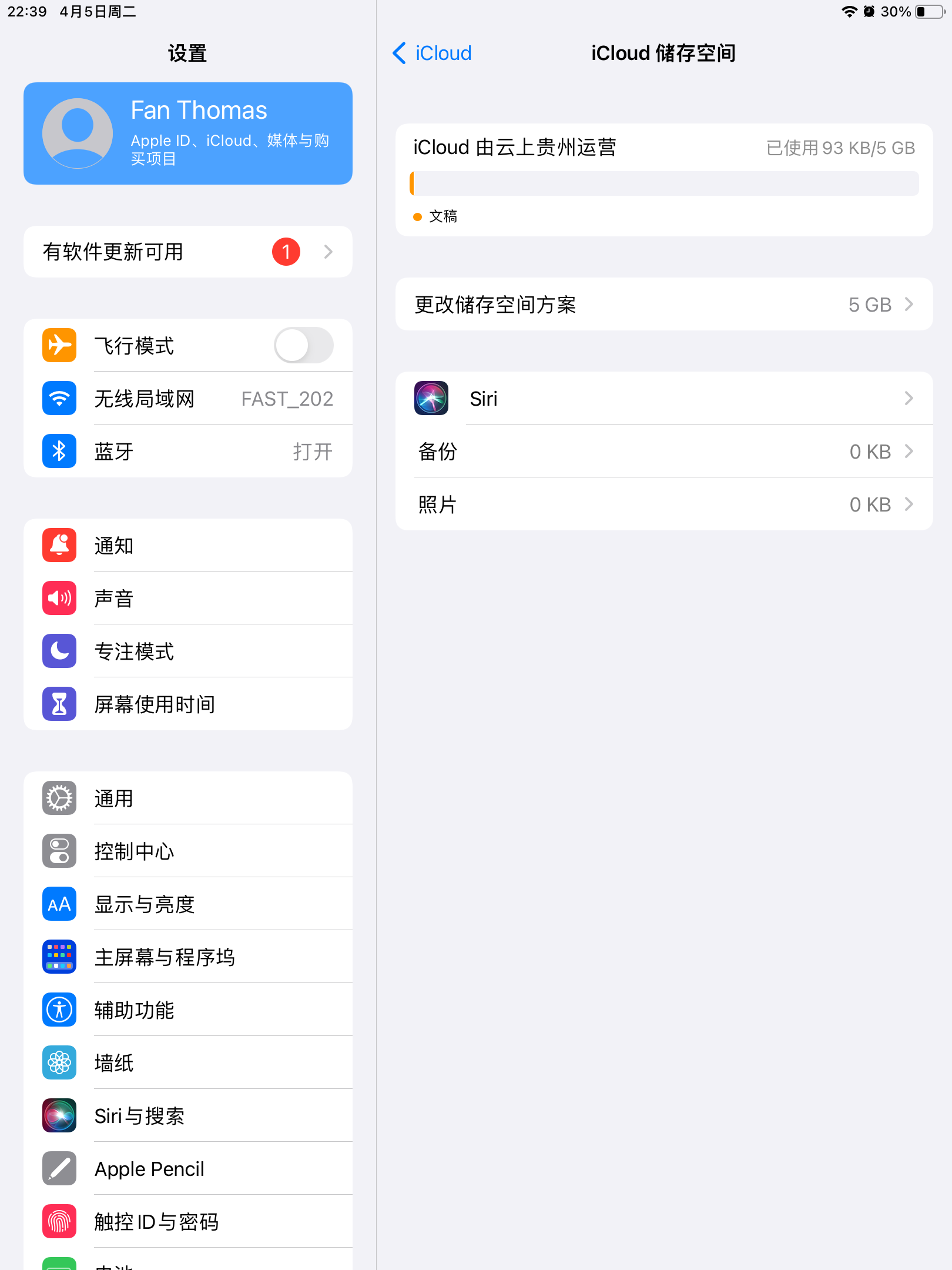This screenshot has height=1270, width=952.
Task: Open Siri storage details
Action: click(664, 399)
